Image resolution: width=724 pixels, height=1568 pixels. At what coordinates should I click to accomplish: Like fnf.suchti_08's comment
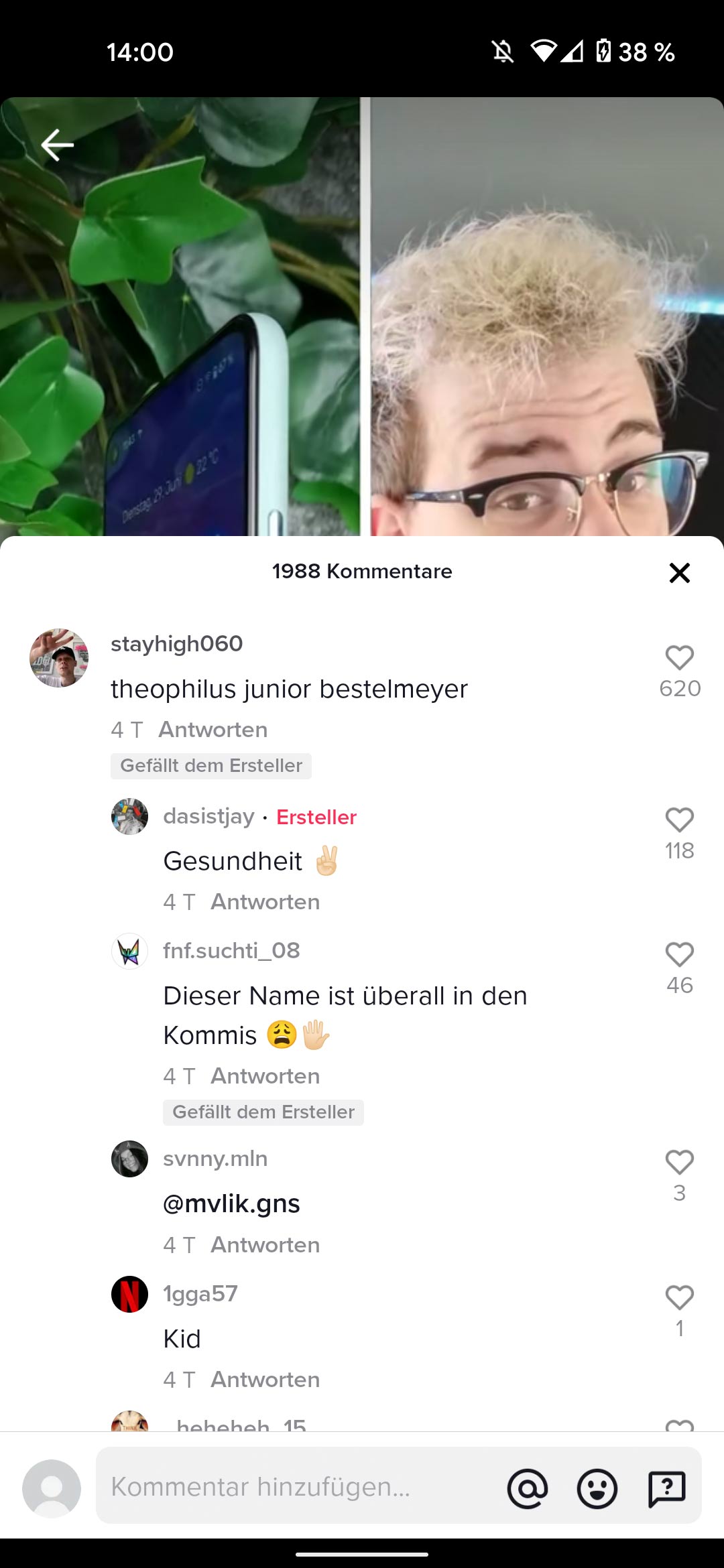tap(679, 955)
